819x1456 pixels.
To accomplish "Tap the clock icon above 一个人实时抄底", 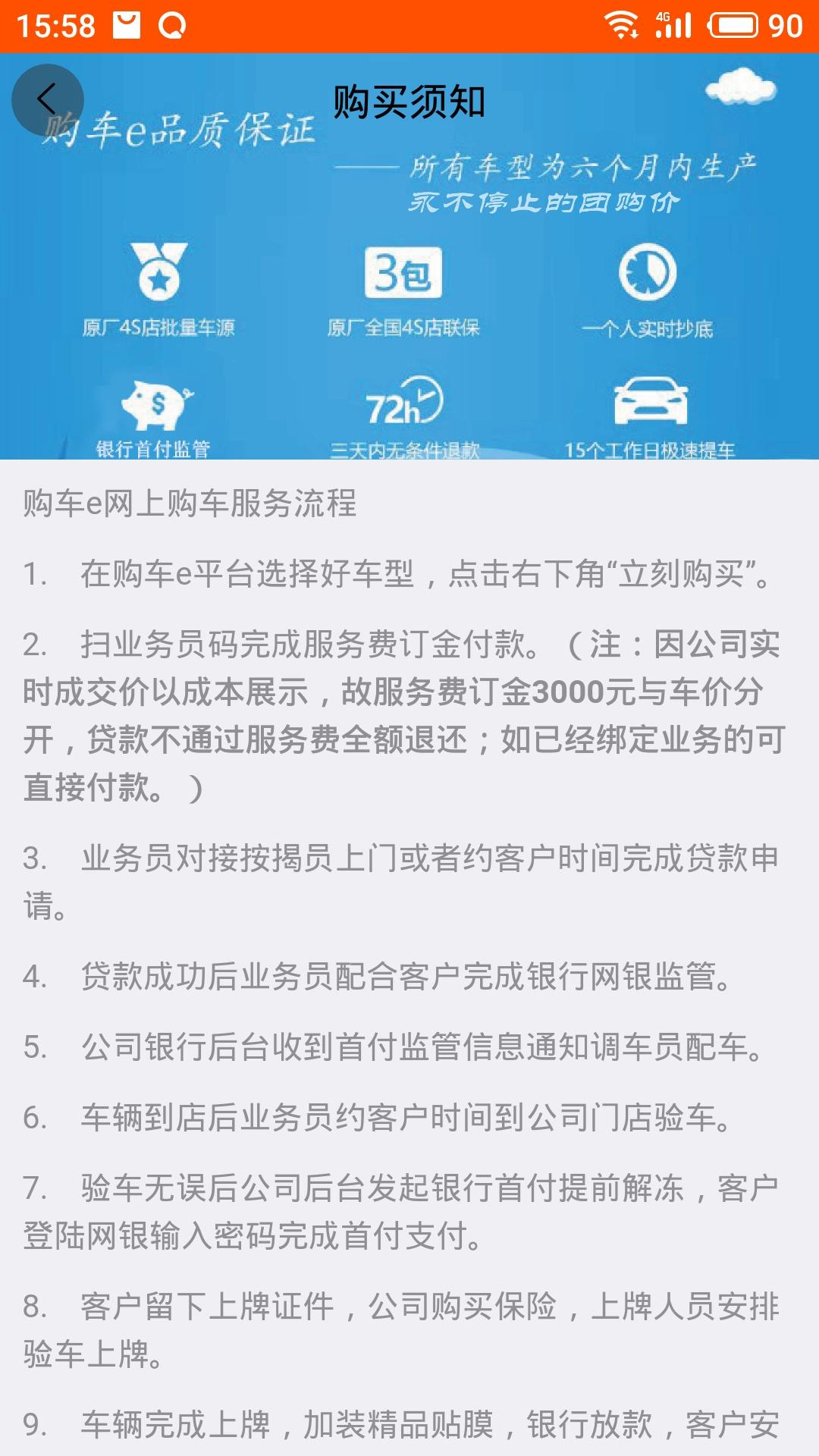I will (648, 273).
